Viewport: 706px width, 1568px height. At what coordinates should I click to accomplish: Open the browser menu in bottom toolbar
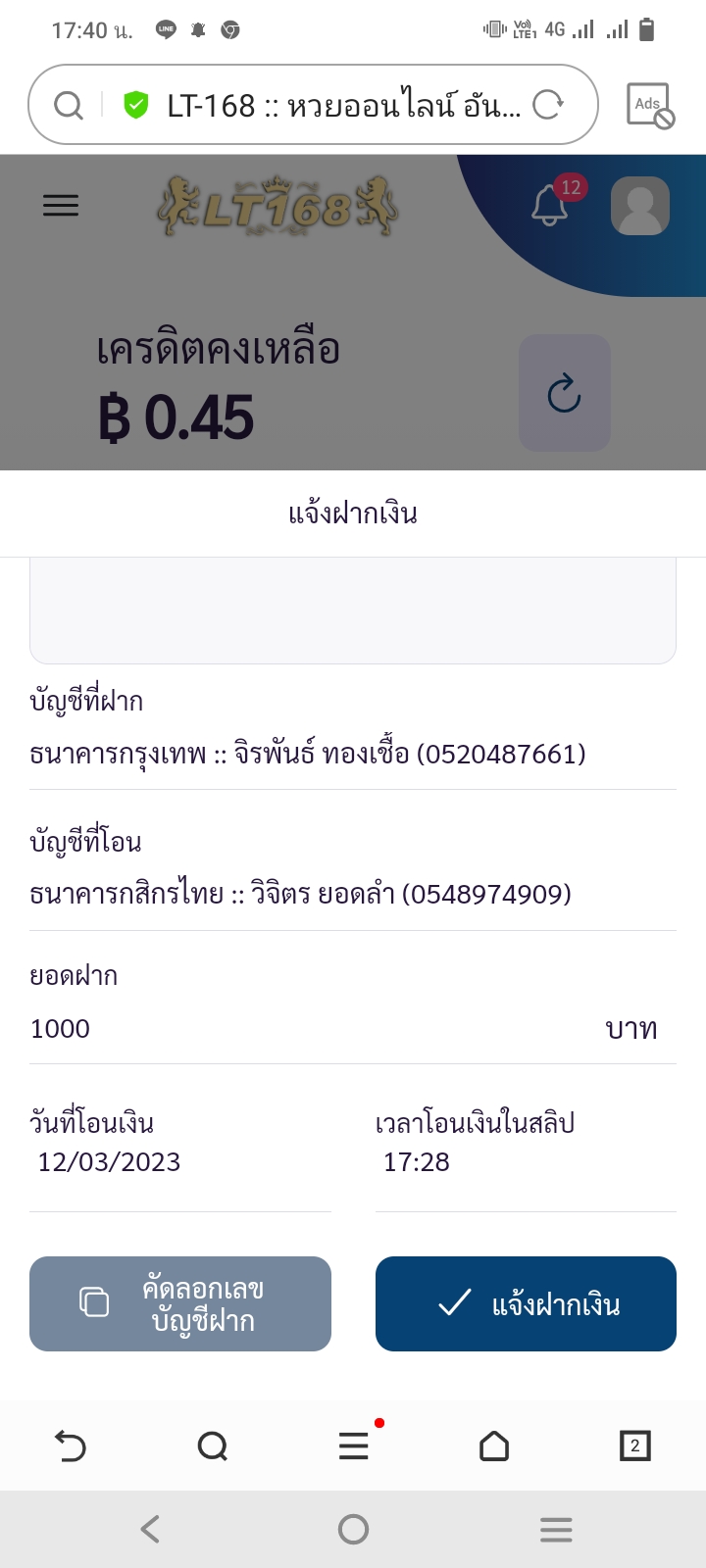[354, 1445]
